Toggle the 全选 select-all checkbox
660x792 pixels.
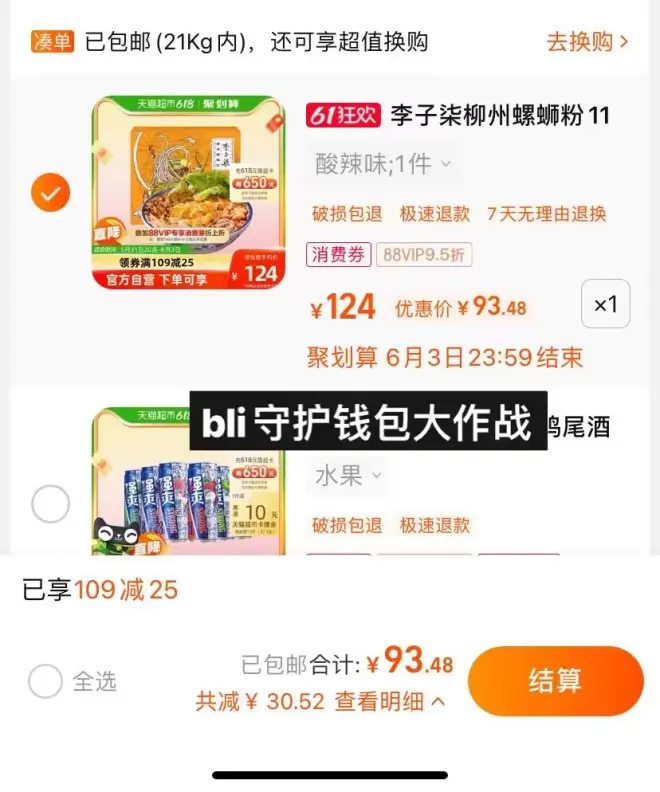45,682
